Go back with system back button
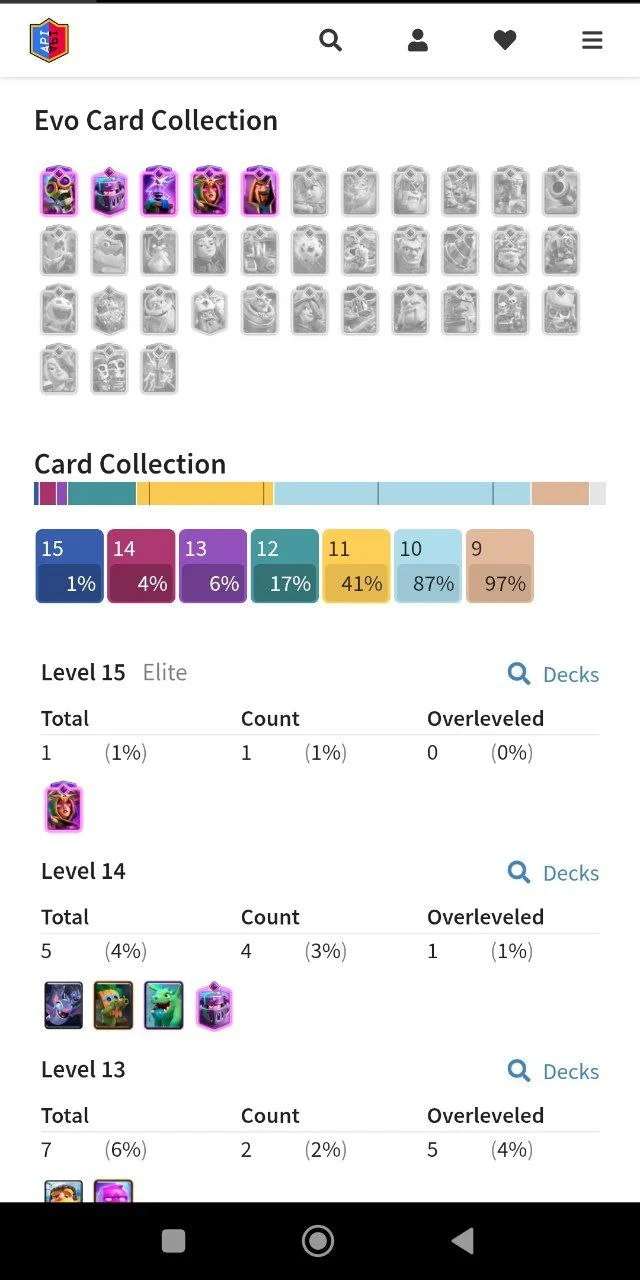The width and height of the screenshot is (640, 1280). click(x=462, y=1241)
